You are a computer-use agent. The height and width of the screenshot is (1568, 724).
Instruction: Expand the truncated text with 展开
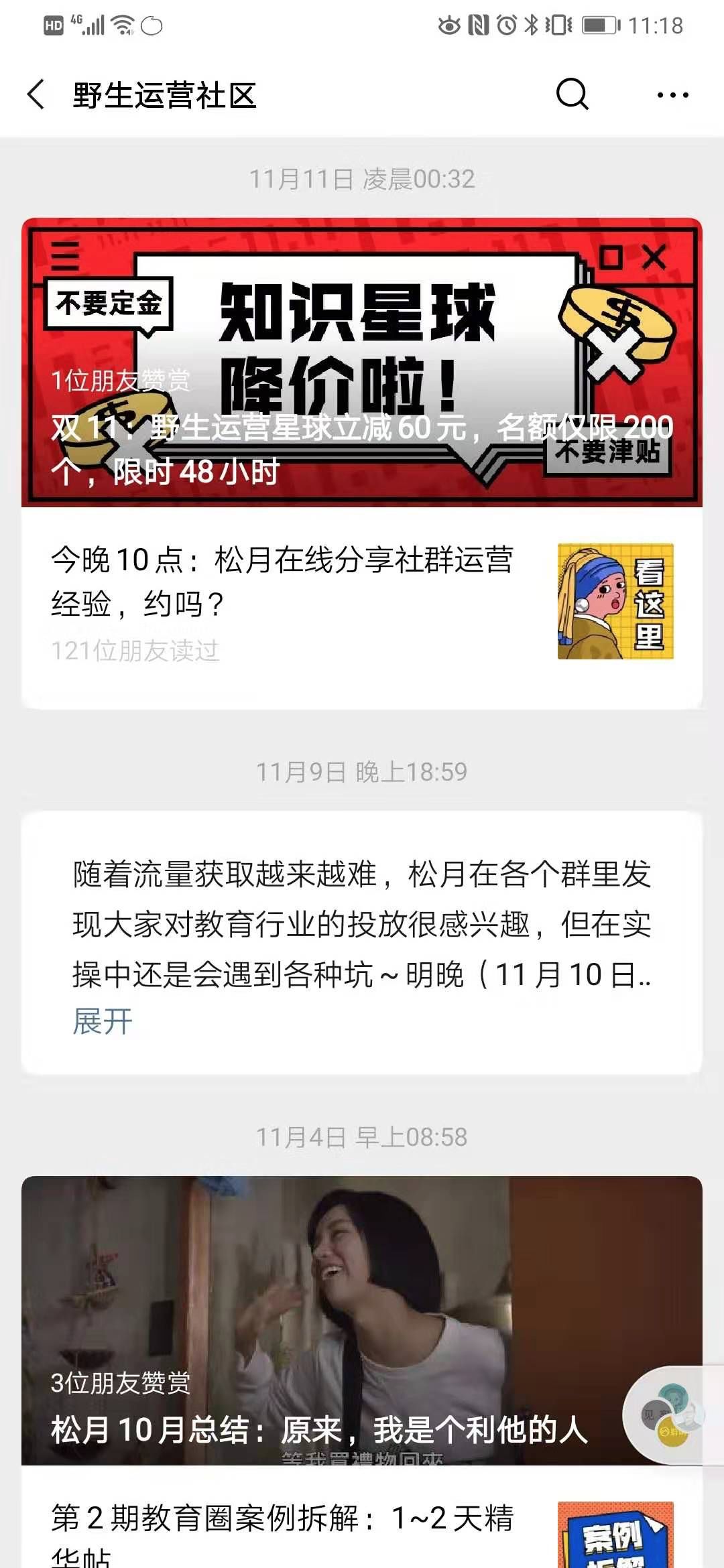pos(103,1021)
